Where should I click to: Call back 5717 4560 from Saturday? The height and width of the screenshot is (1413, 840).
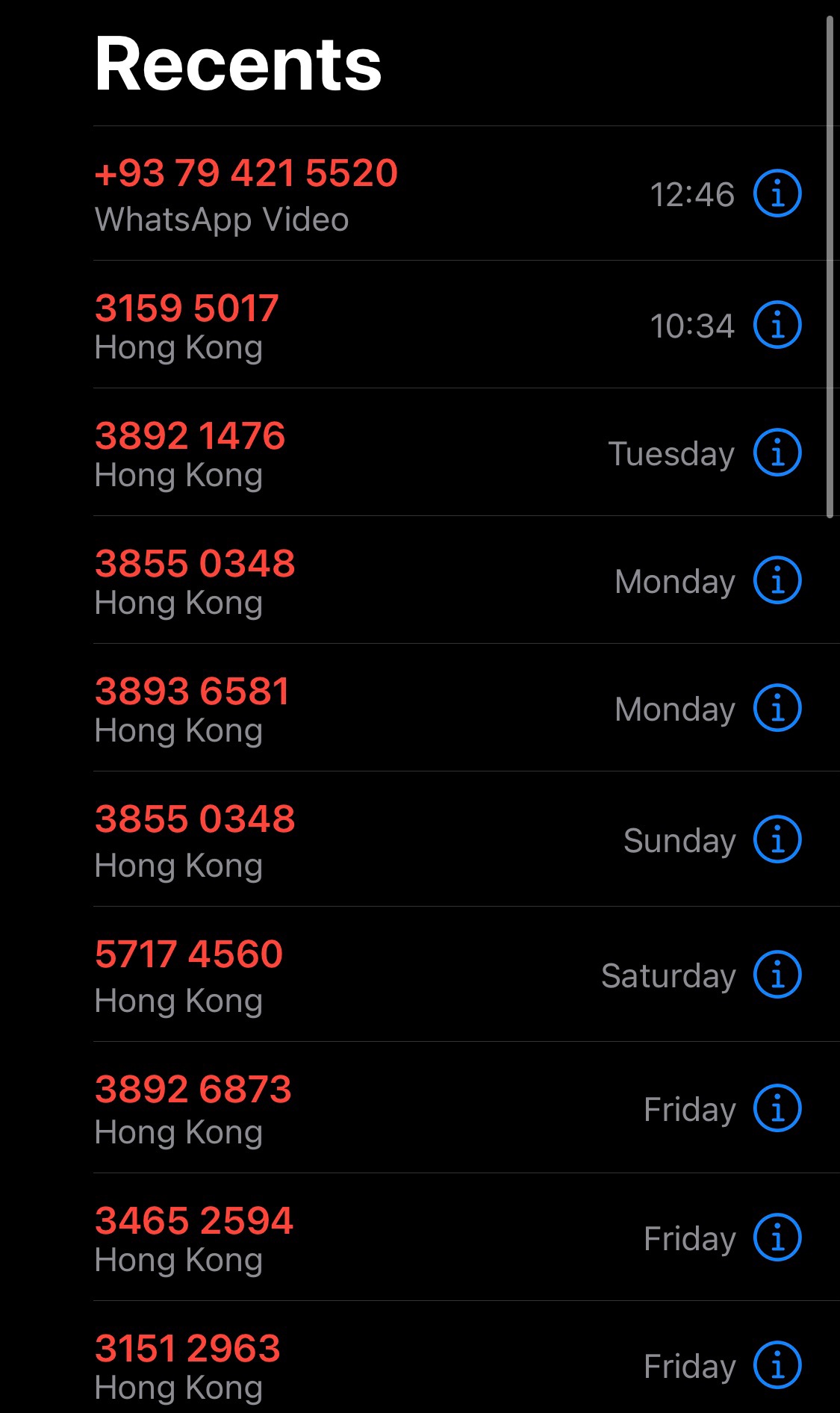tap(420, 975)
